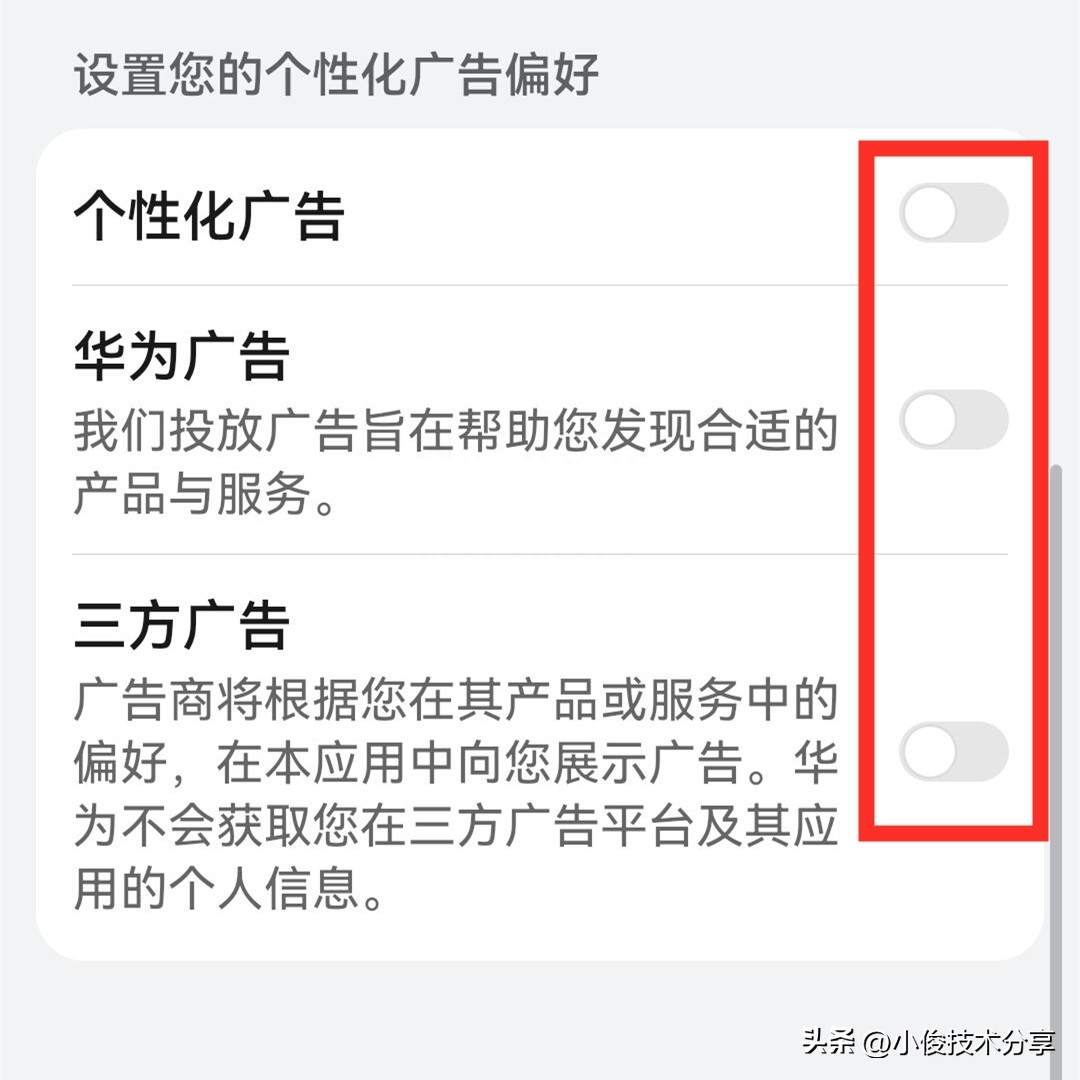Toggle the 三方广告 switch
1080x1080 pixels.
953,751
